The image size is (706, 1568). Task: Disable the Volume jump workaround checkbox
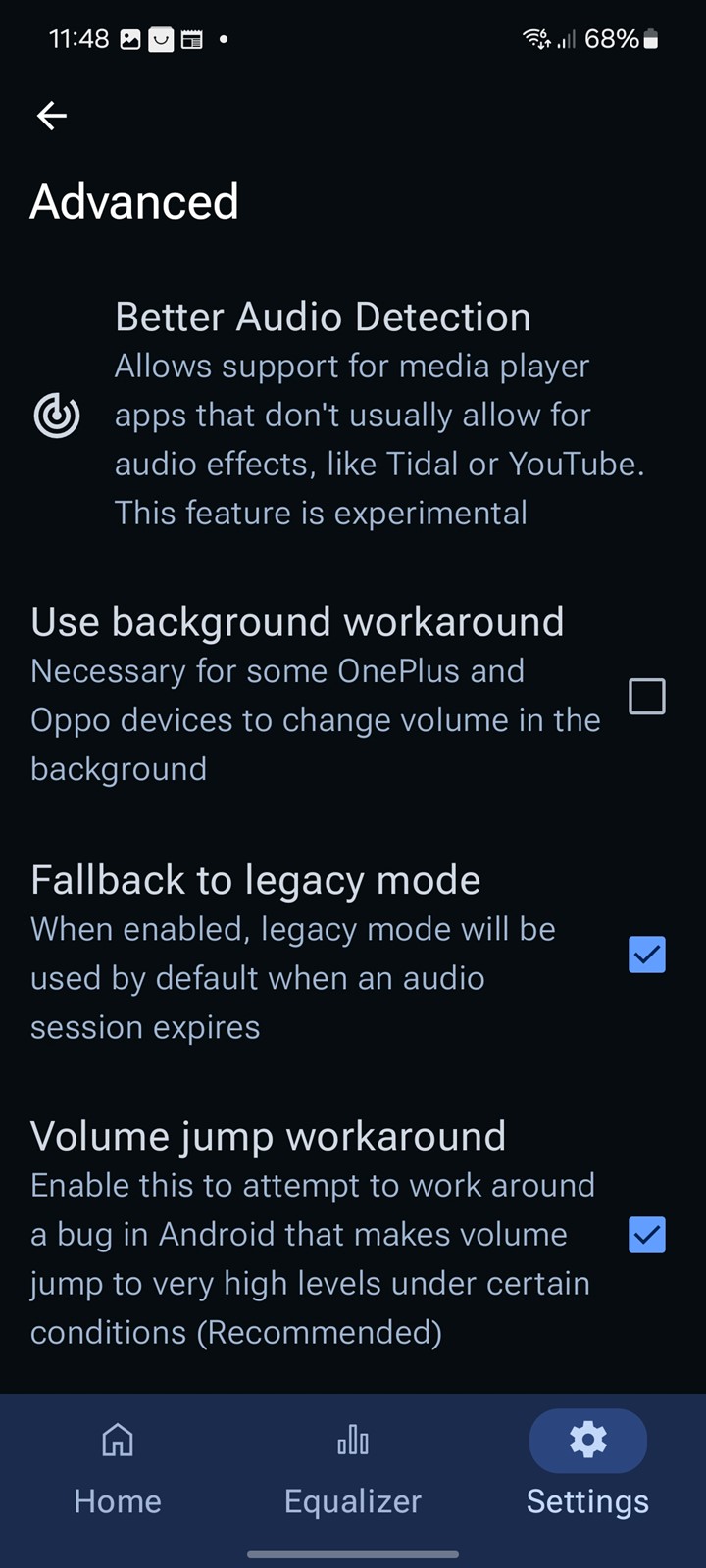pyautogui.click(x=646, y=1235)
